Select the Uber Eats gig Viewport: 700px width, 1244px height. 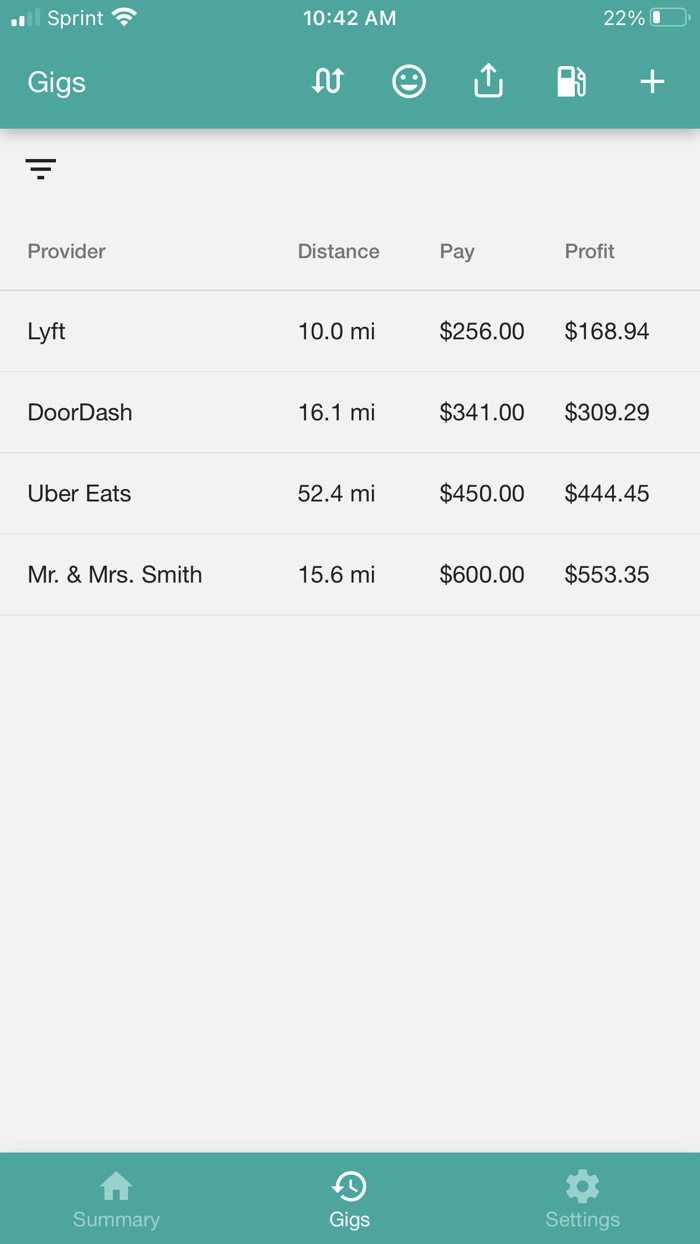350,493
